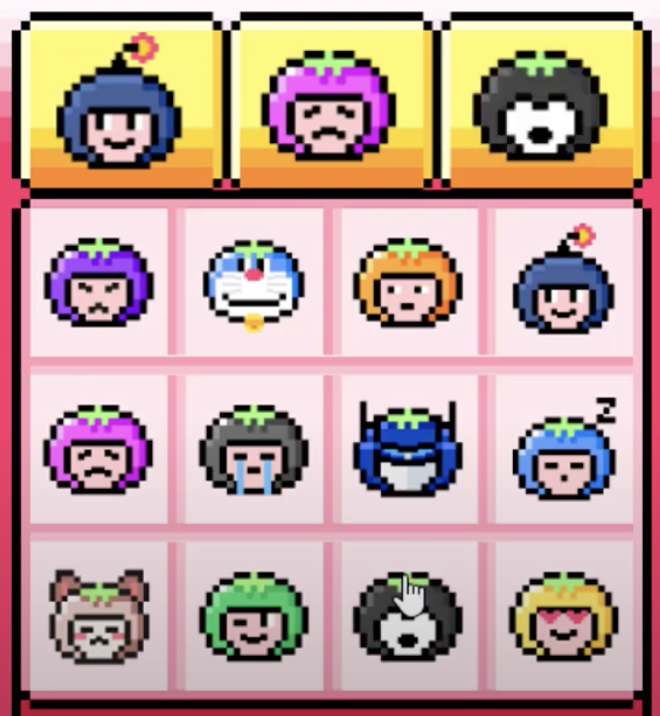Pick the blue robot helmet avatar

[x=408, y=450]
